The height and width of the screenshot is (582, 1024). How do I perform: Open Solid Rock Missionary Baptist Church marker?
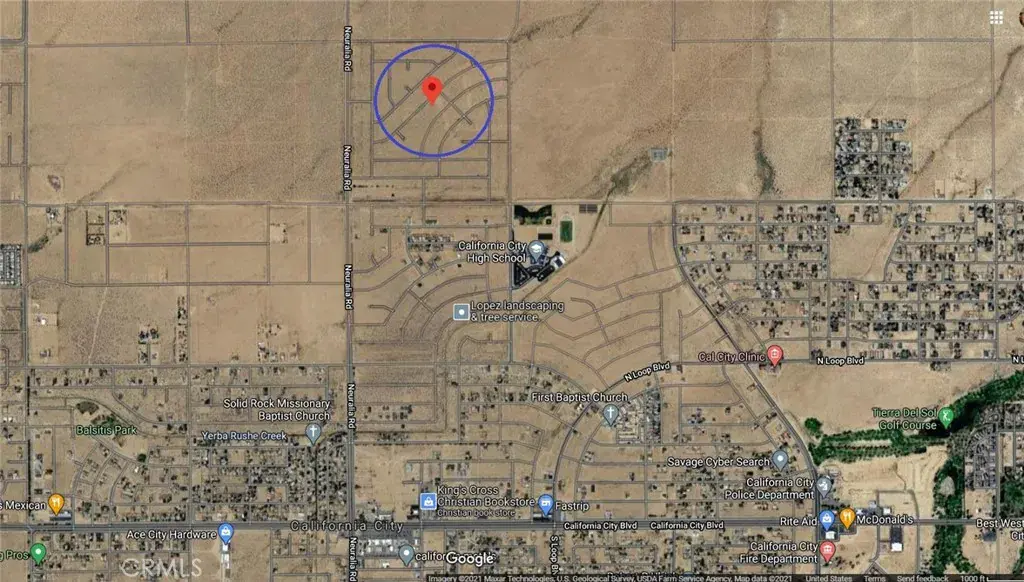click(313, 433)
